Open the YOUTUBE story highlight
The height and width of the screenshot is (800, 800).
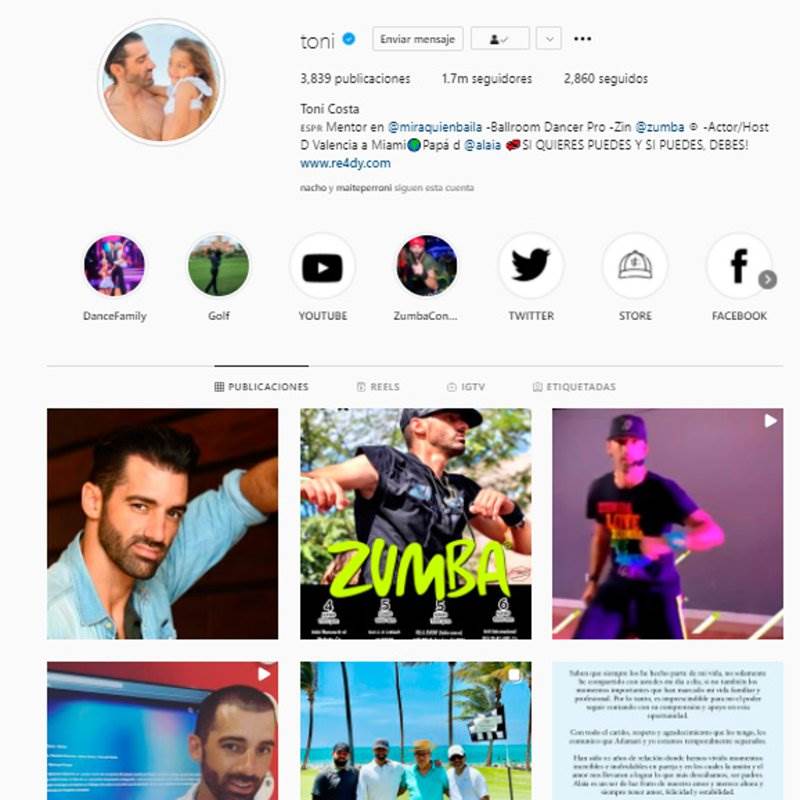[x=322, y=267]
